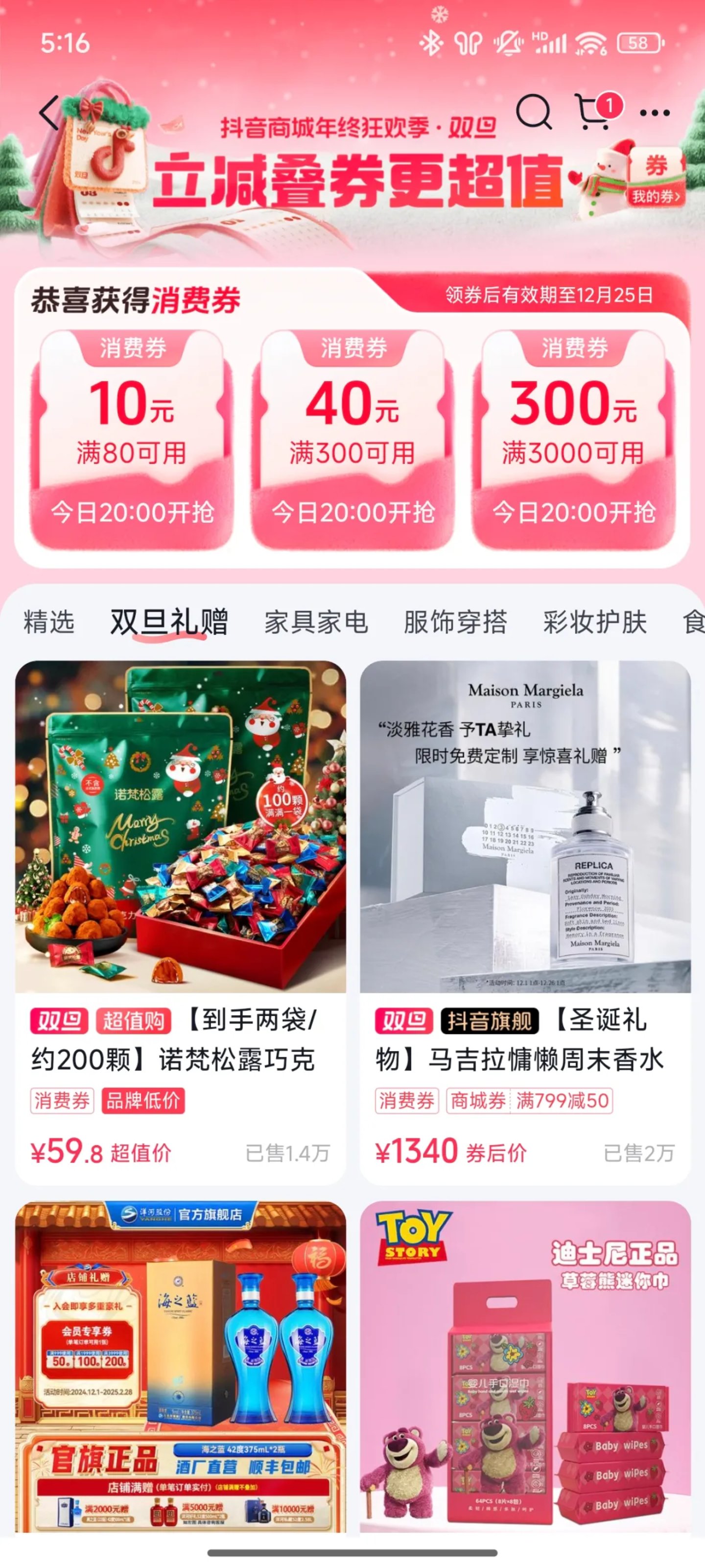The width and height of the screenshot is (705, 1568).
Task: Claim the 40元 满300可用 coupon
Action: 352,438
